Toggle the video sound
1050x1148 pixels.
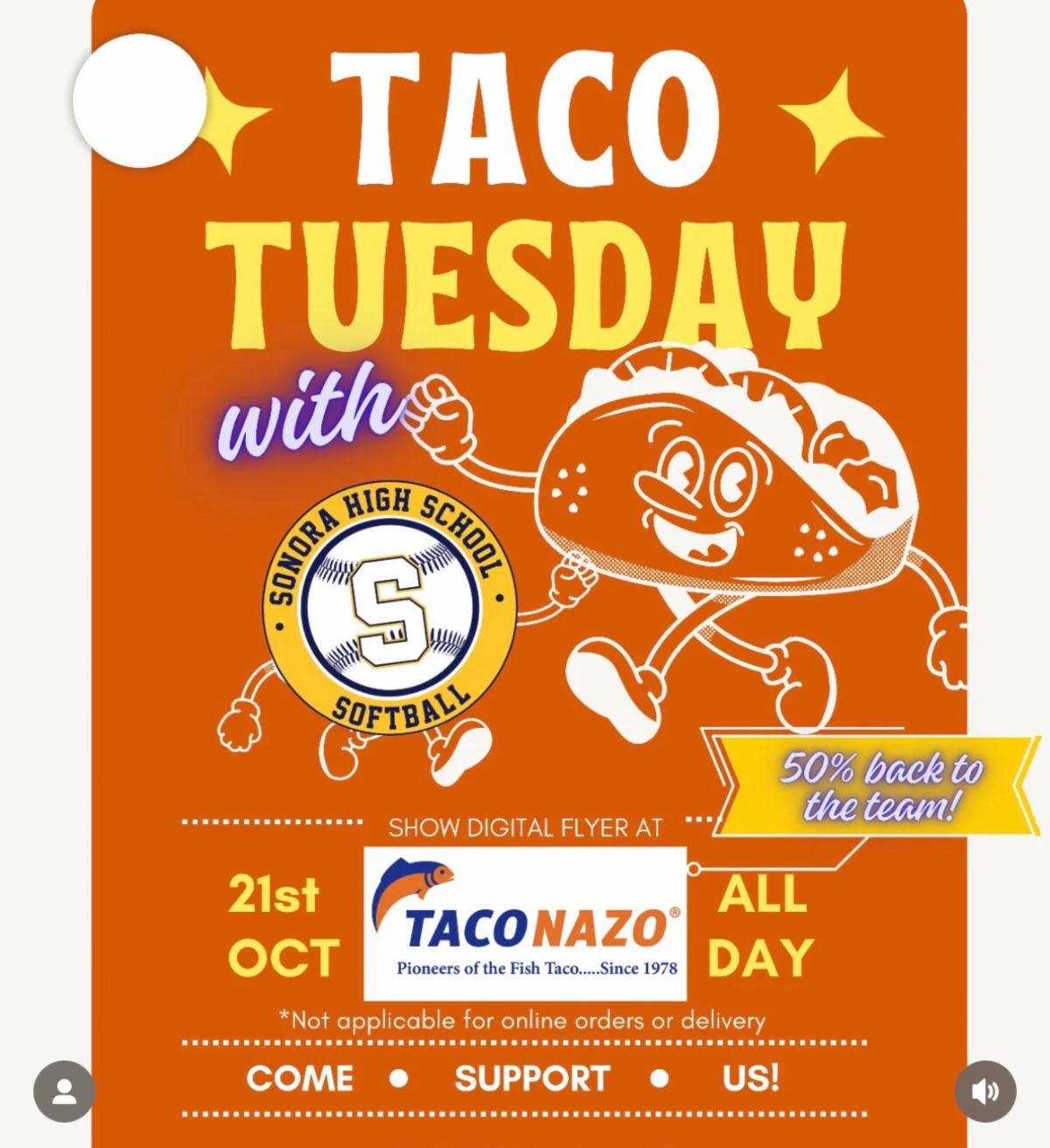coord(985,1091)
